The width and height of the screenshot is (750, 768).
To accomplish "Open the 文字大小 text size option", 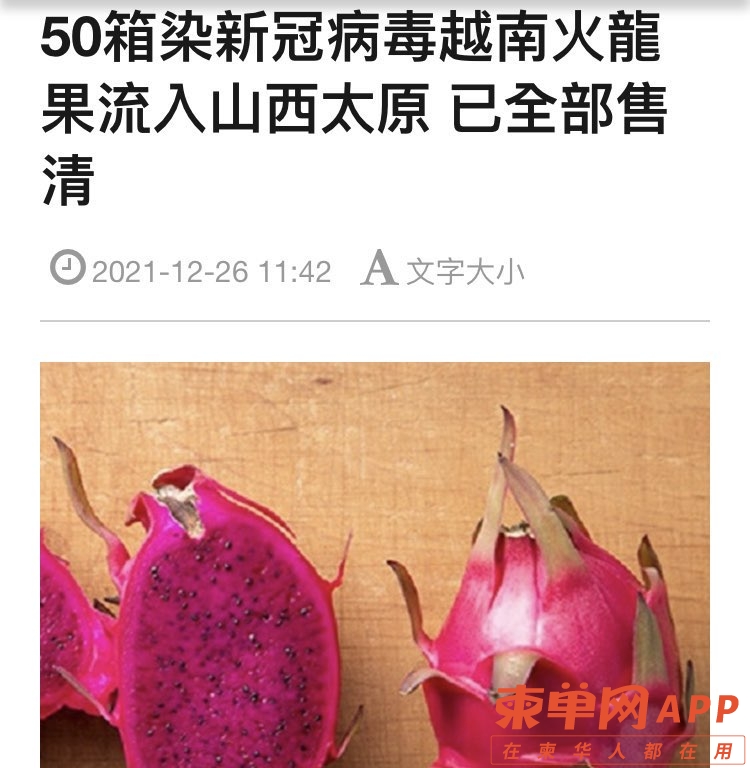I will [443, 270].
